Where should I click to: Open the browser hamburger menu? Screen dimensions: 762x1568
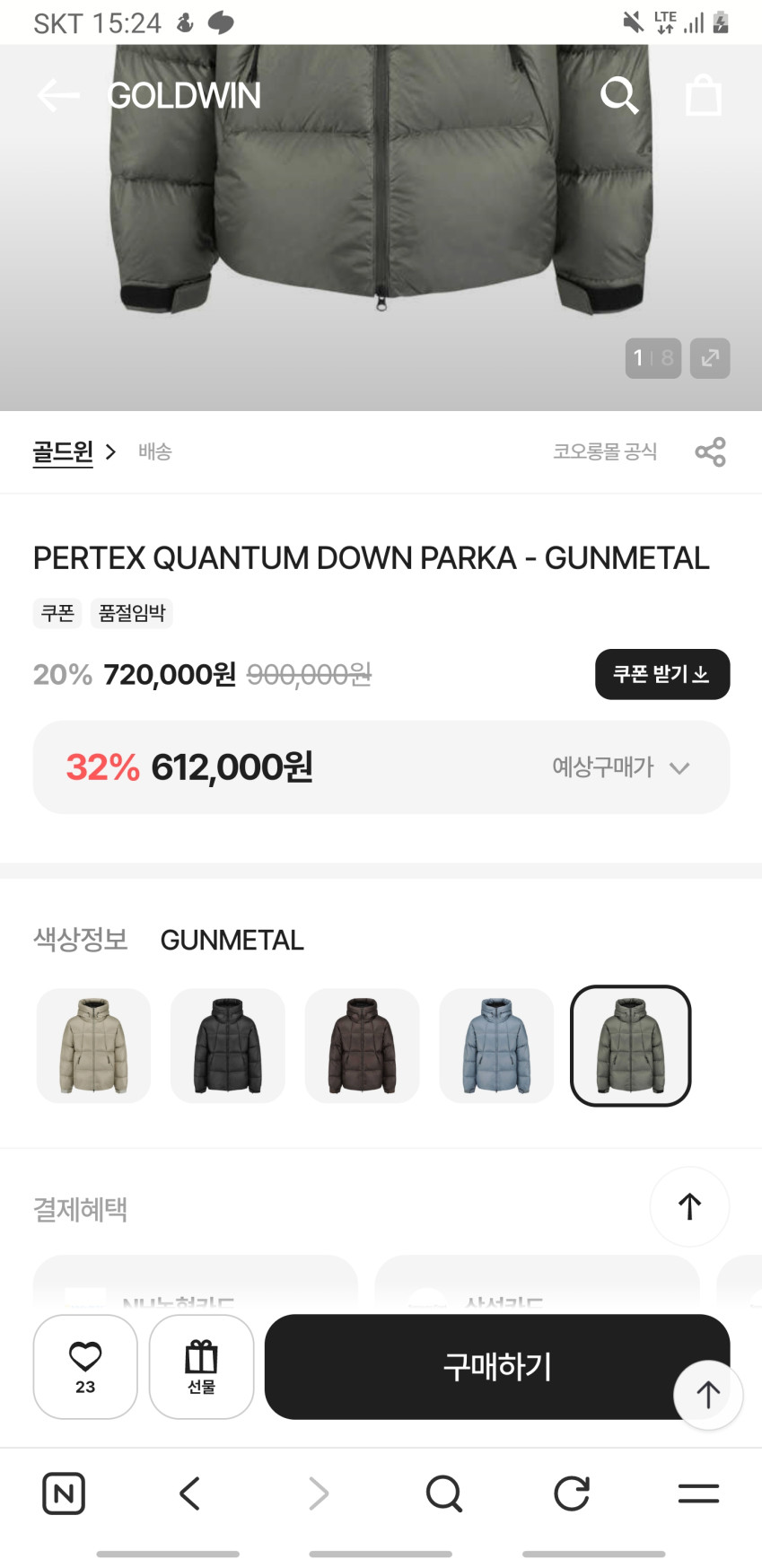(698, 1494)
